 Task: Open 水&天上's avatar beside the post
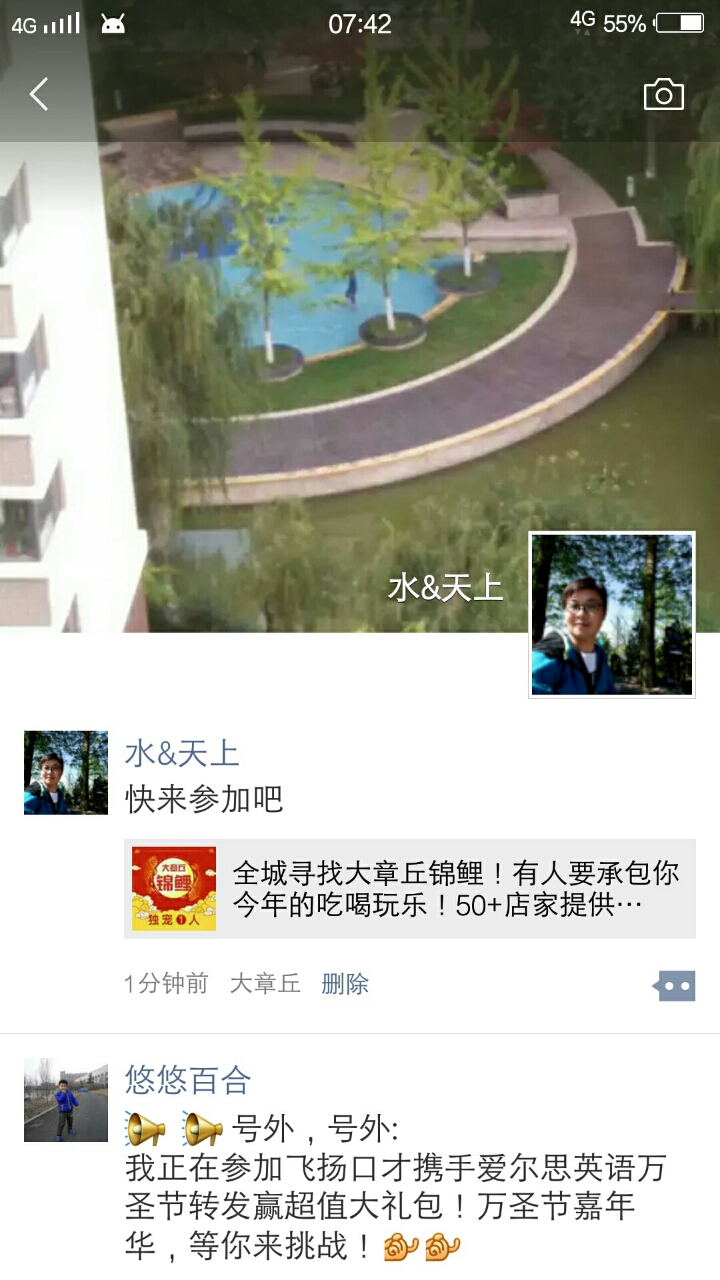pos(66,772)
